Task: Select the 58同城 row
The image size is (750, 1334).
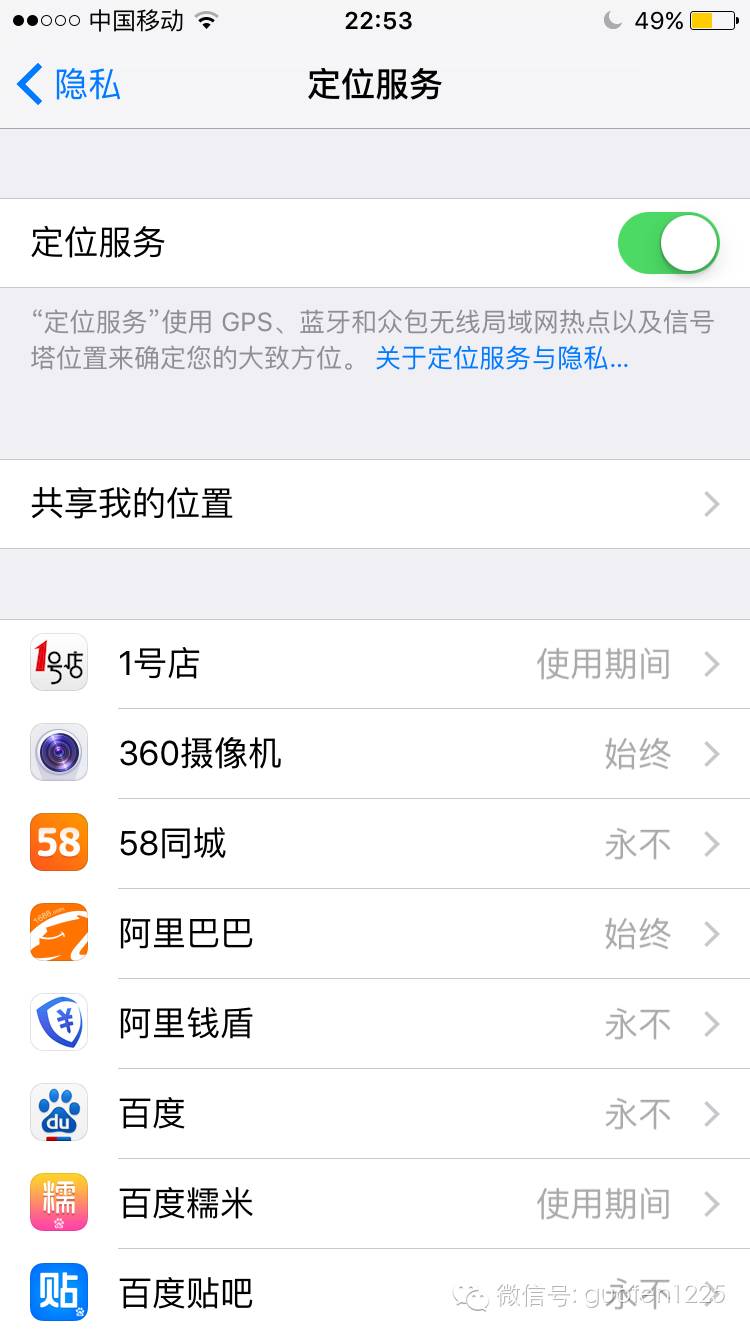Action: click(375, 844)
